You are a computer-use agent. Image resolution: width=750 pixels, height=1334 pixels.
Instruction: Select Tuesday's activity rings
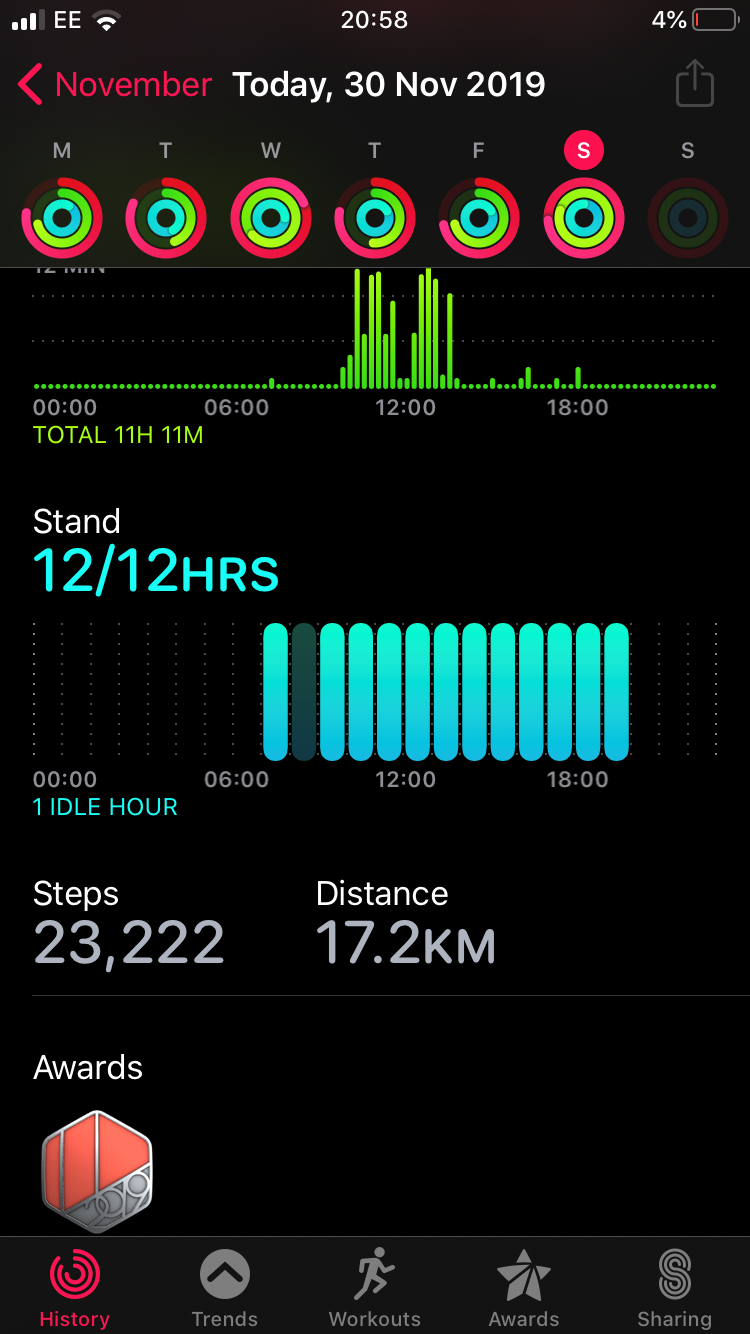[166, 218]
